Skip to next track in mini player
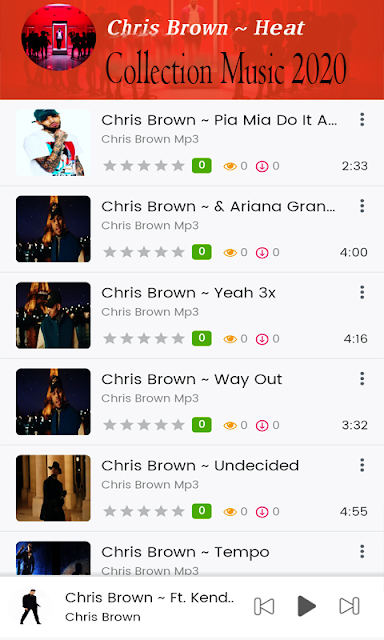Image resolution: width=384 pixels, height=640 pixels. click(350, 606)
